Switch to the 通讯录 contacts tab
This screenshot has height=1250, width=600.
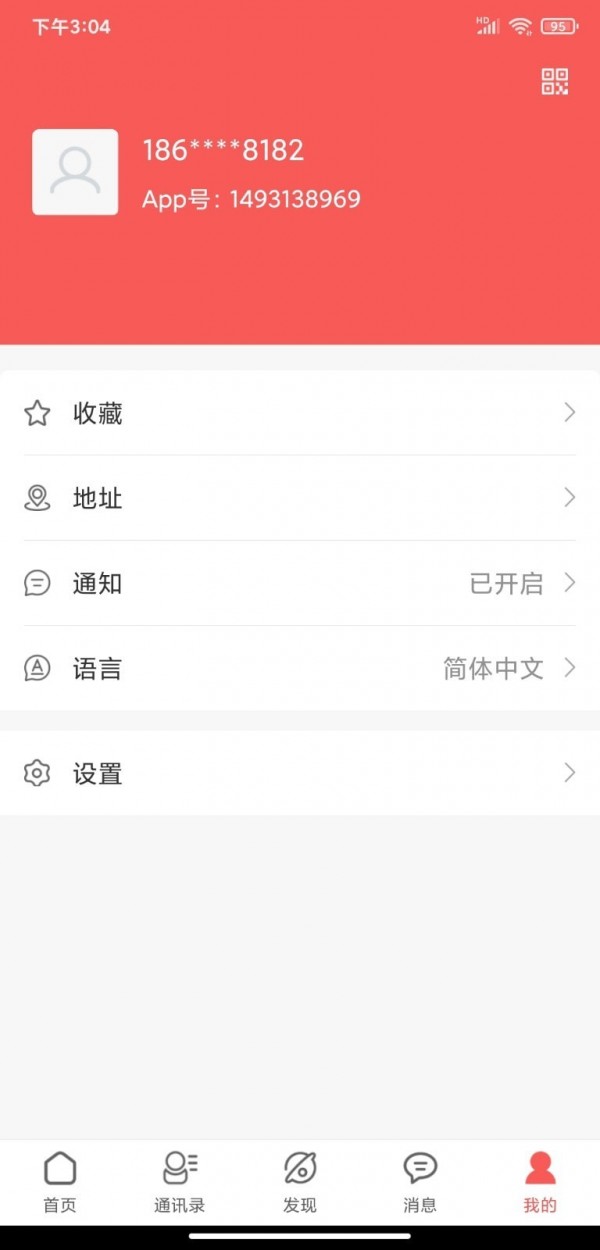click(180, 1181)
